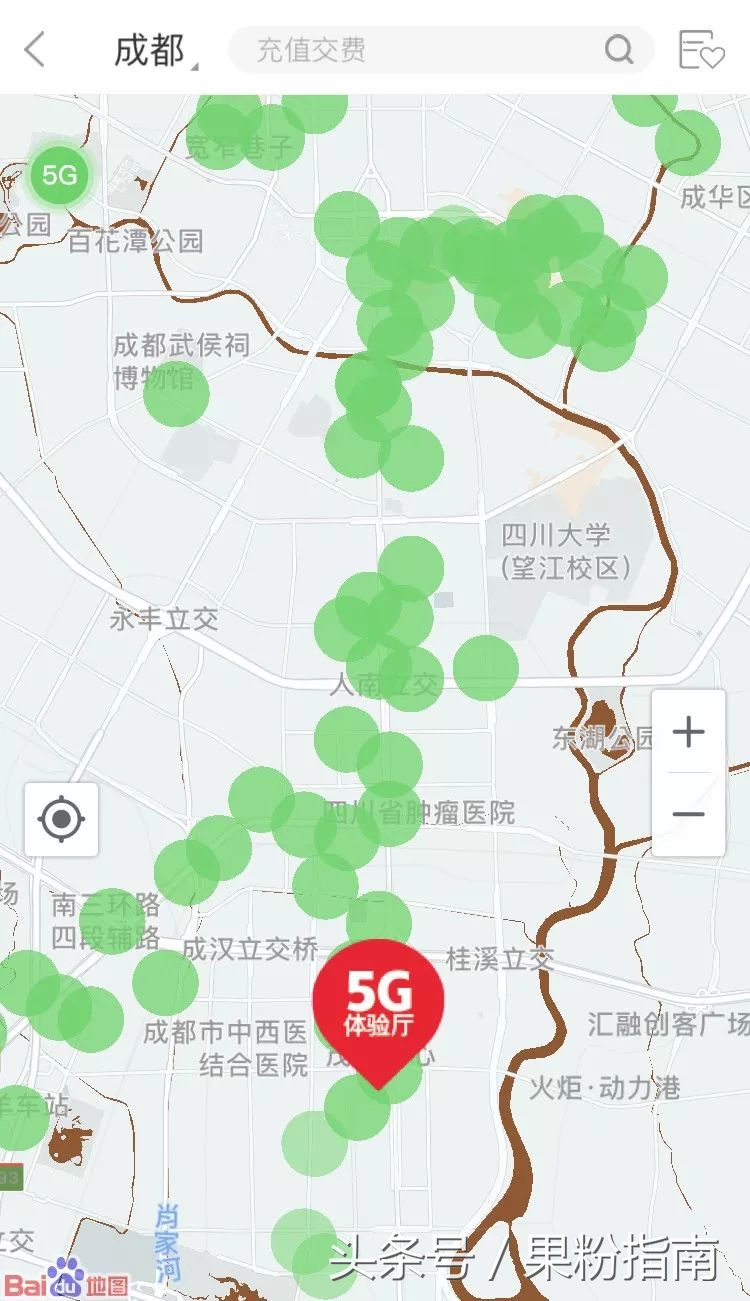
Task: Open the favorites list with heart icon
Action: point(702,47)
